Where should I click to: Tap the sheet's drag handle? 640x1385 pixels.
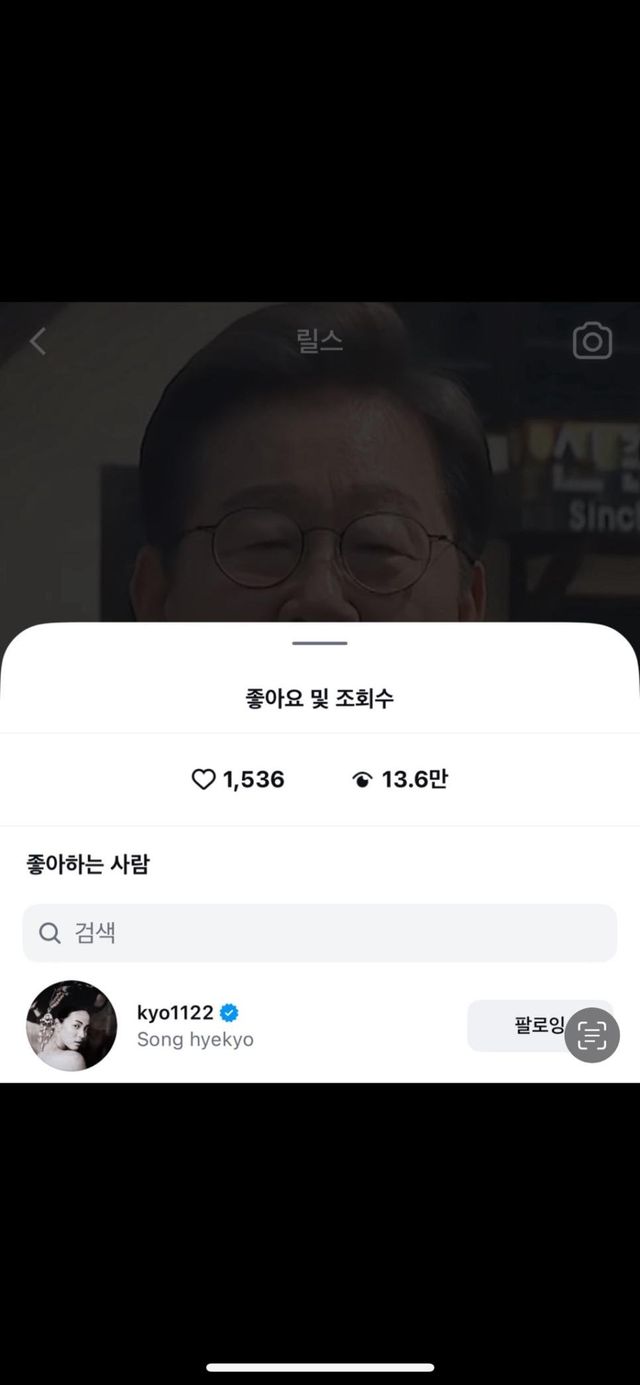coord(320,643)
